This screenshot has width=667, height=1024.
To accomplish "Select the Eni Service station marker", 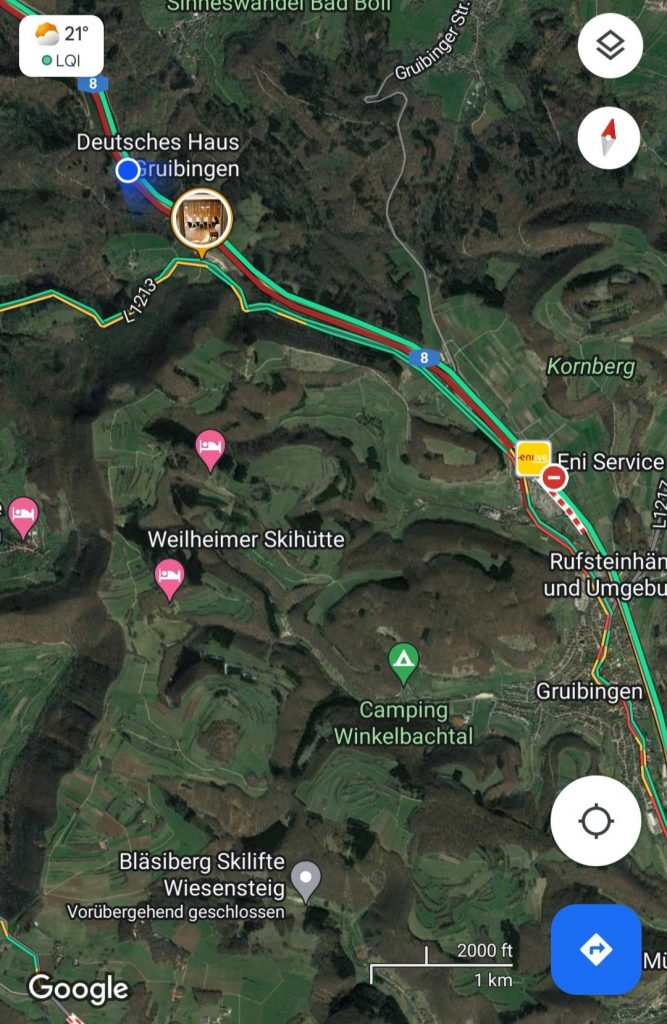I will (533, 458).
